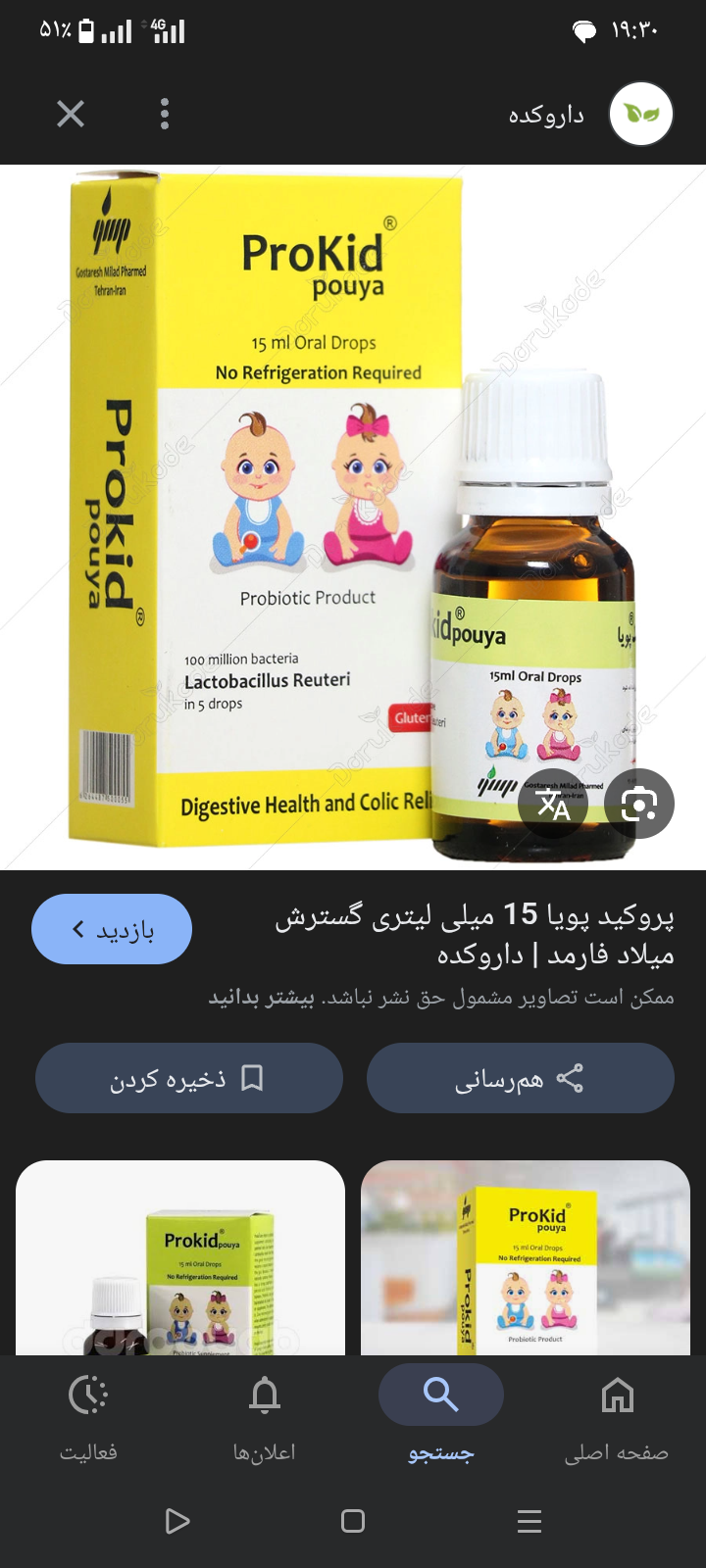
Task: Tap the system home button
Action: coord(353,1521)
